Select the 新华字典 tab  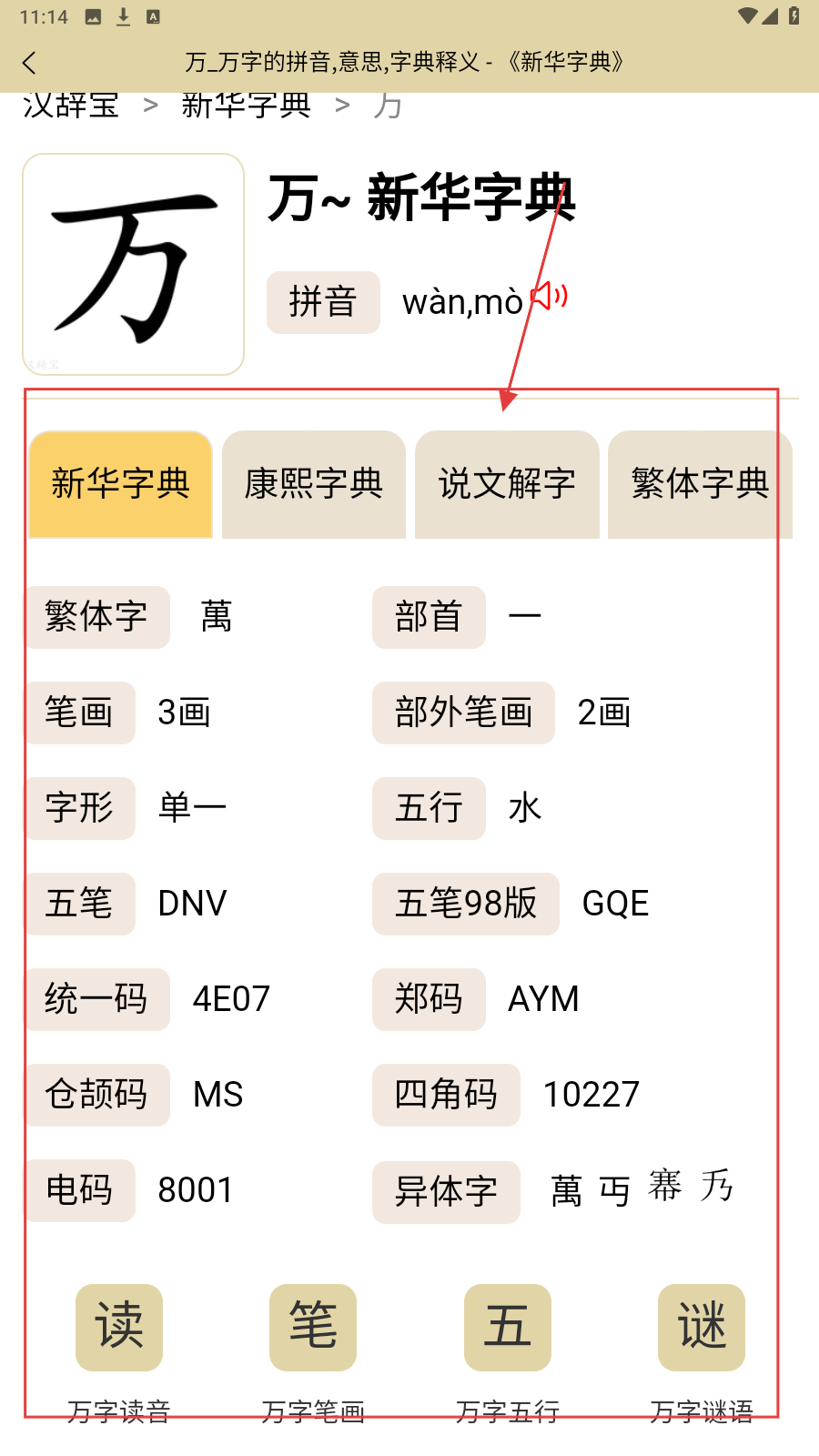[x=121, y=484]
